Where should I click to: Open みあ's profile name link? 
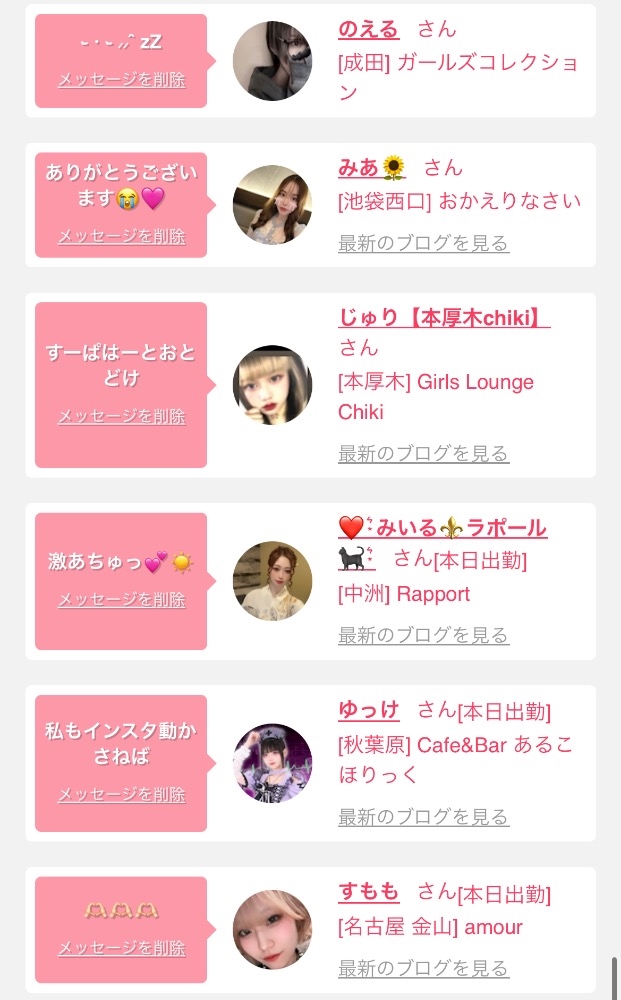tap(372, 168)
